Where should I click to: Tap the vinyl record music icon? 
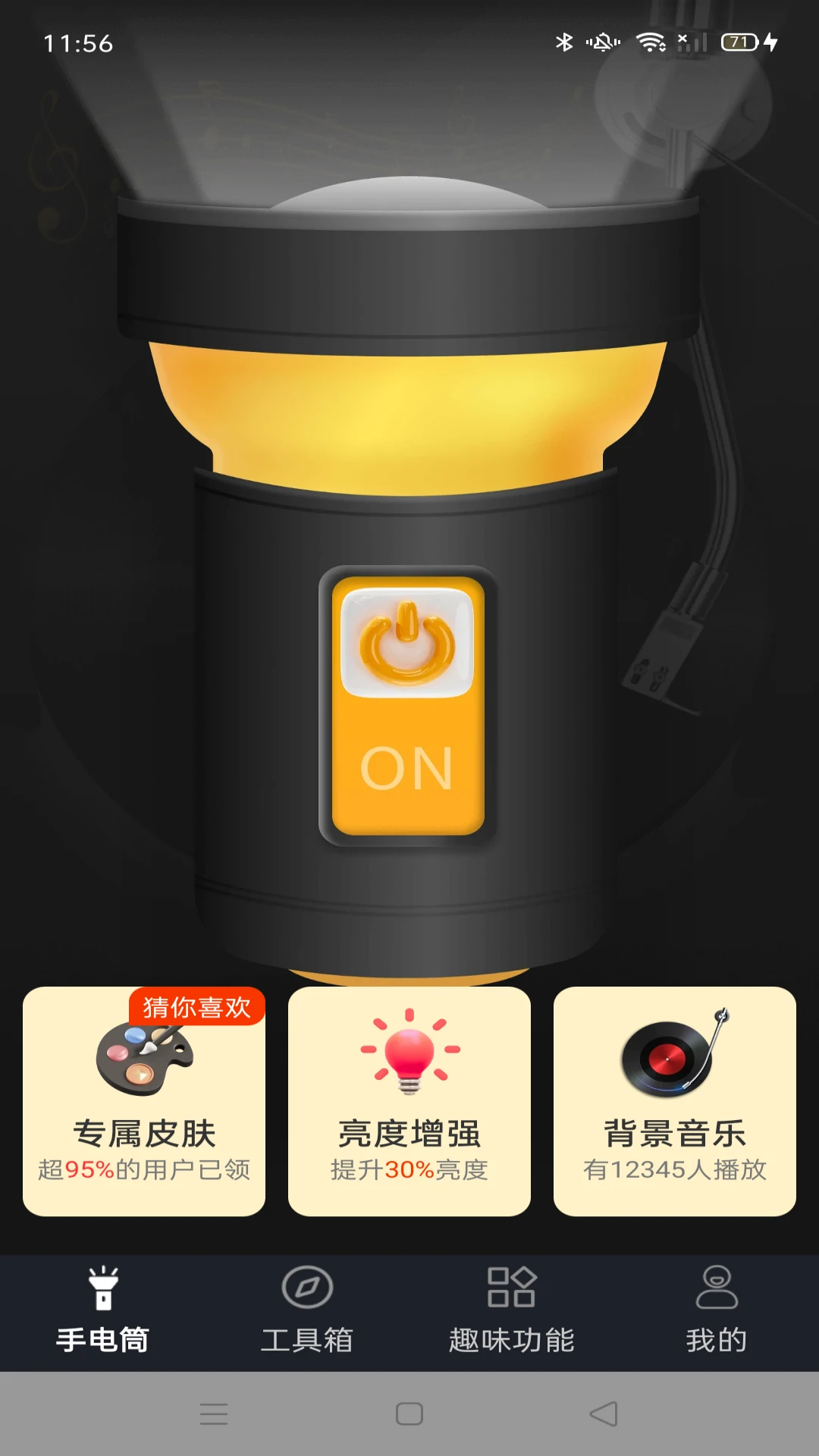tap(673, 1054)
